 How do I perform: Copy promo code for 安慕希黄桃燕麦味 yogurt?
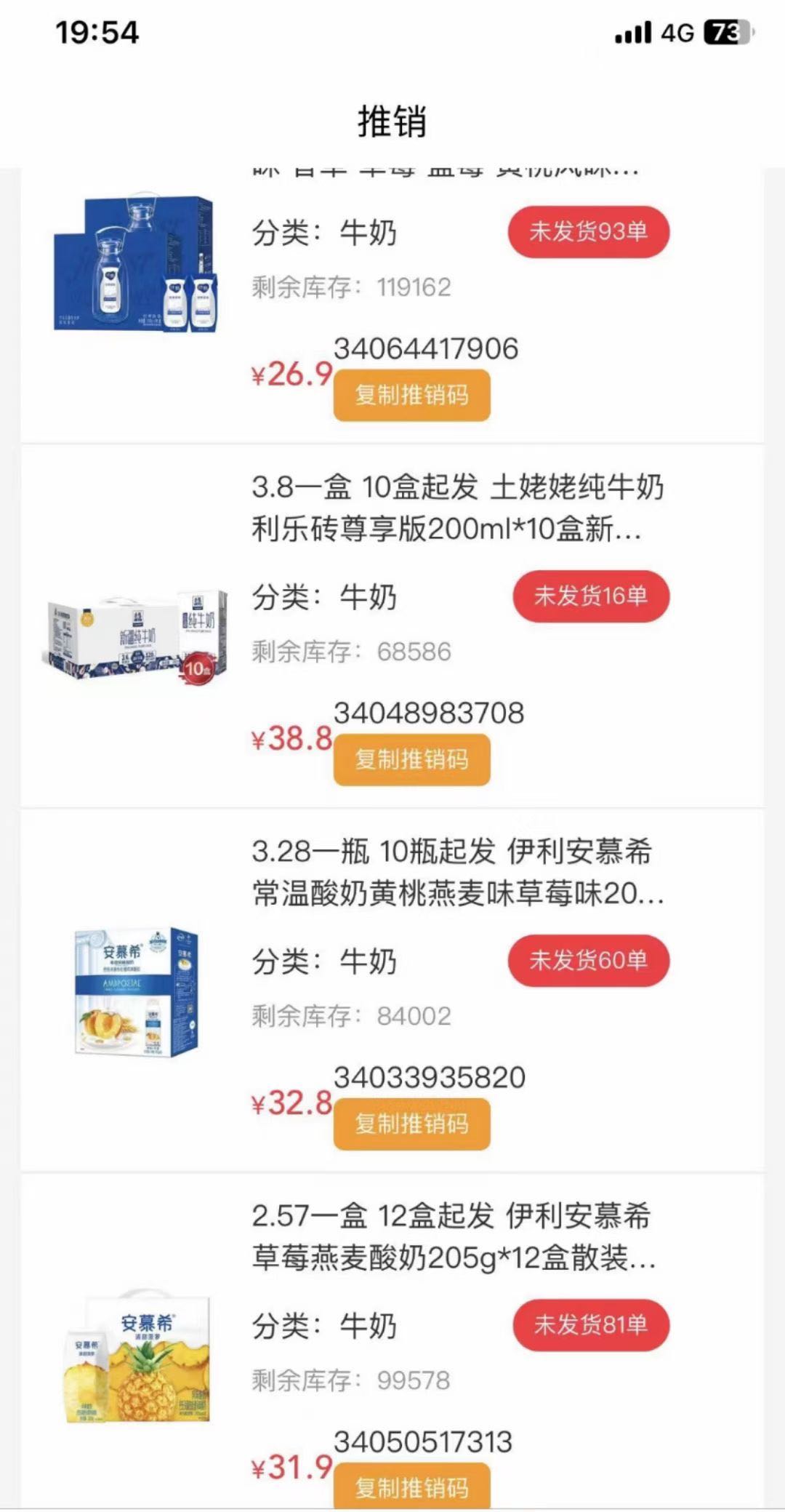(411, 1124)
